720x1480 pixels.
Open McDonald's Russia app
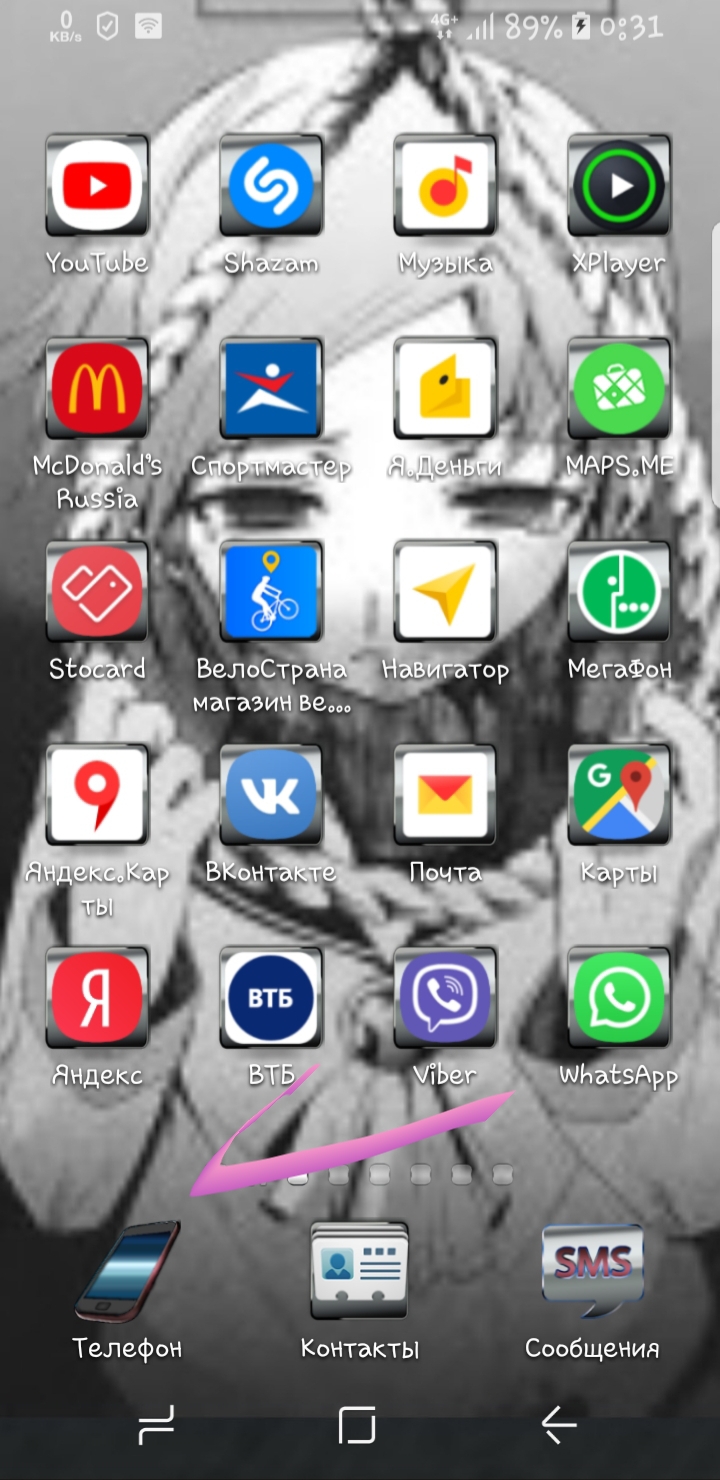click(97, 389)
